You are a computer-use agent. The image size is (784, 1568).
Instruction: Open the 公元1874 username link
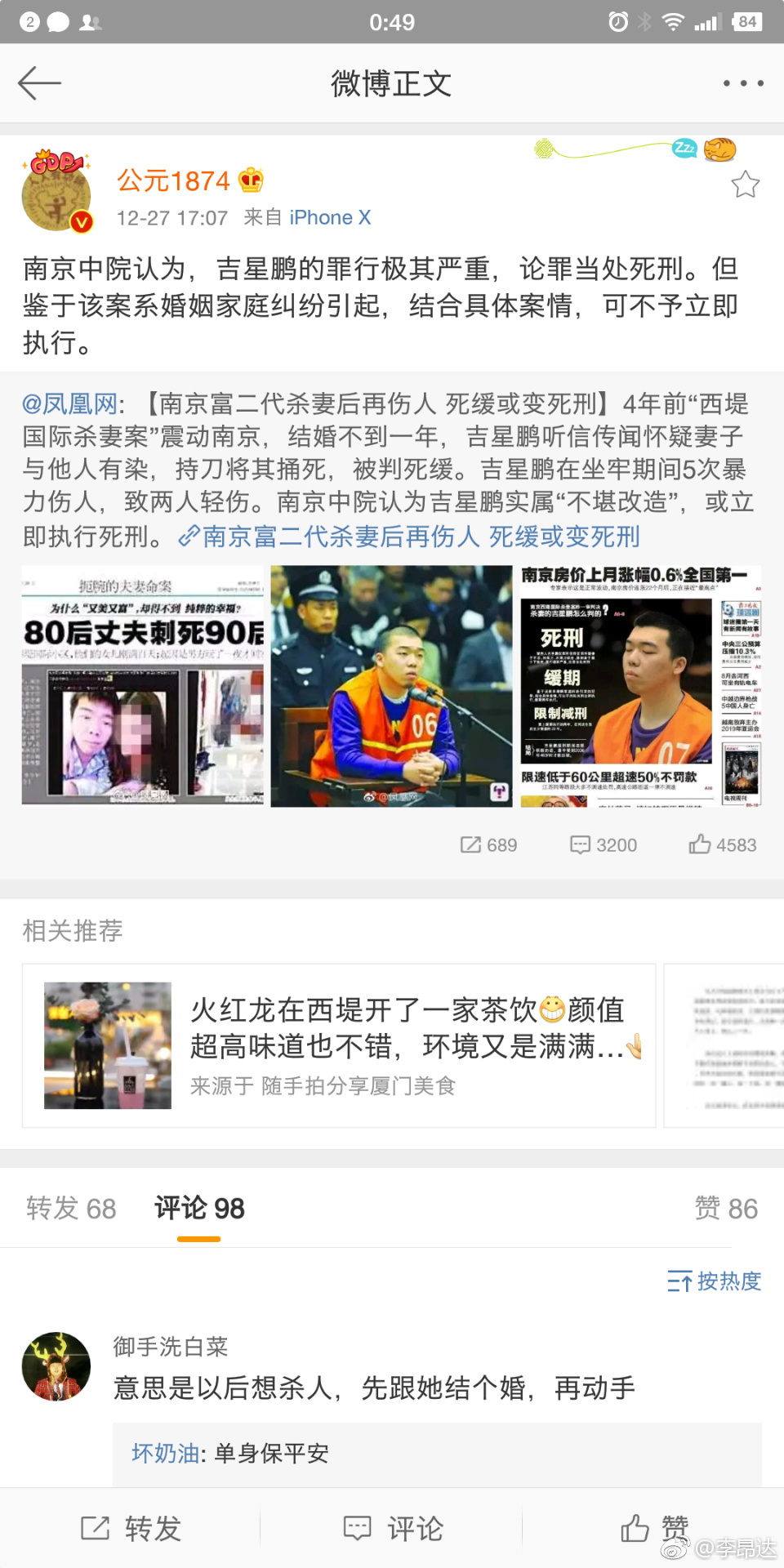pyautogui.click(x=173, y=180)
